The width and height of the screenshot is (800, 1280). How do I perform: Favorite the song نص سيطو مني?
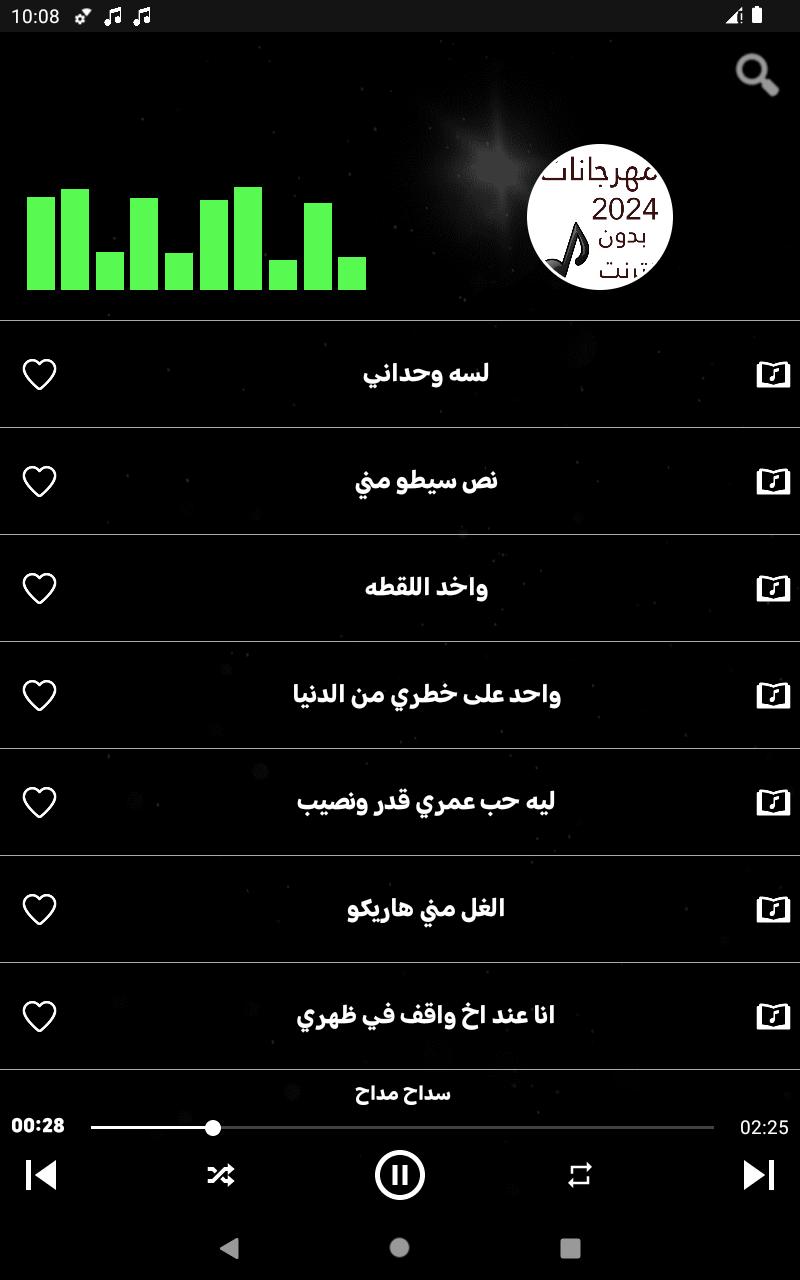click(x=40, y=481)
